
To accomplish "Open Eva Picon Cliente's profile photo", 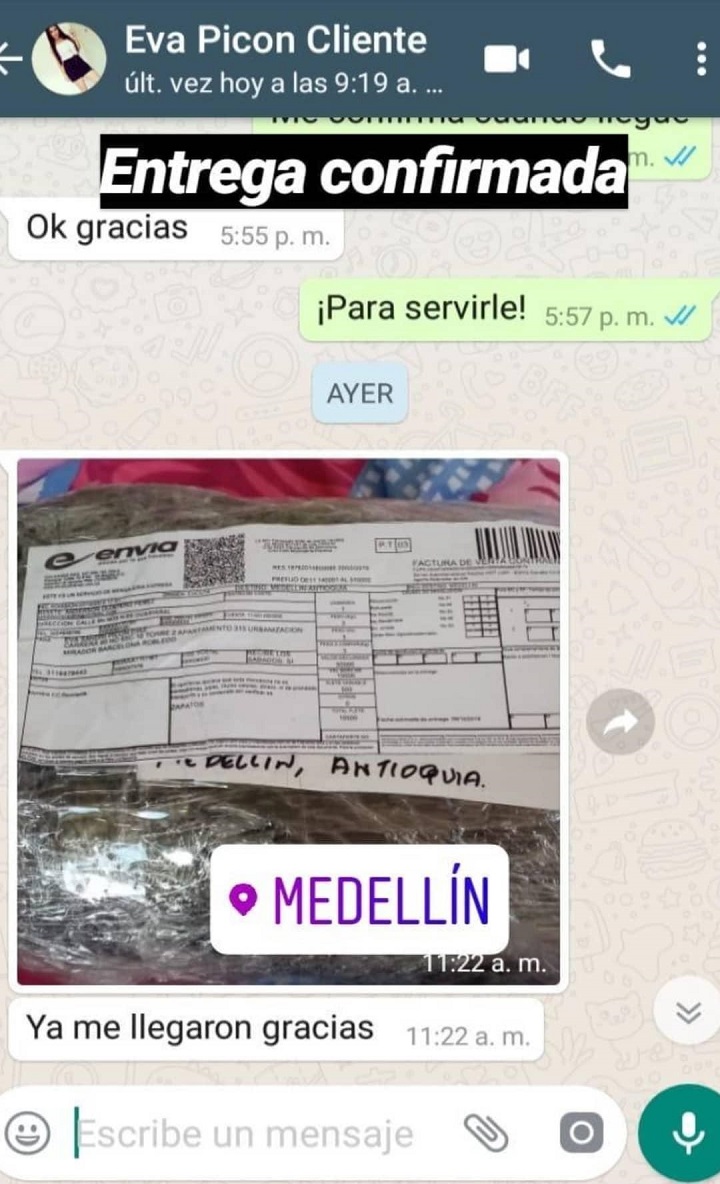I will 68,58.
